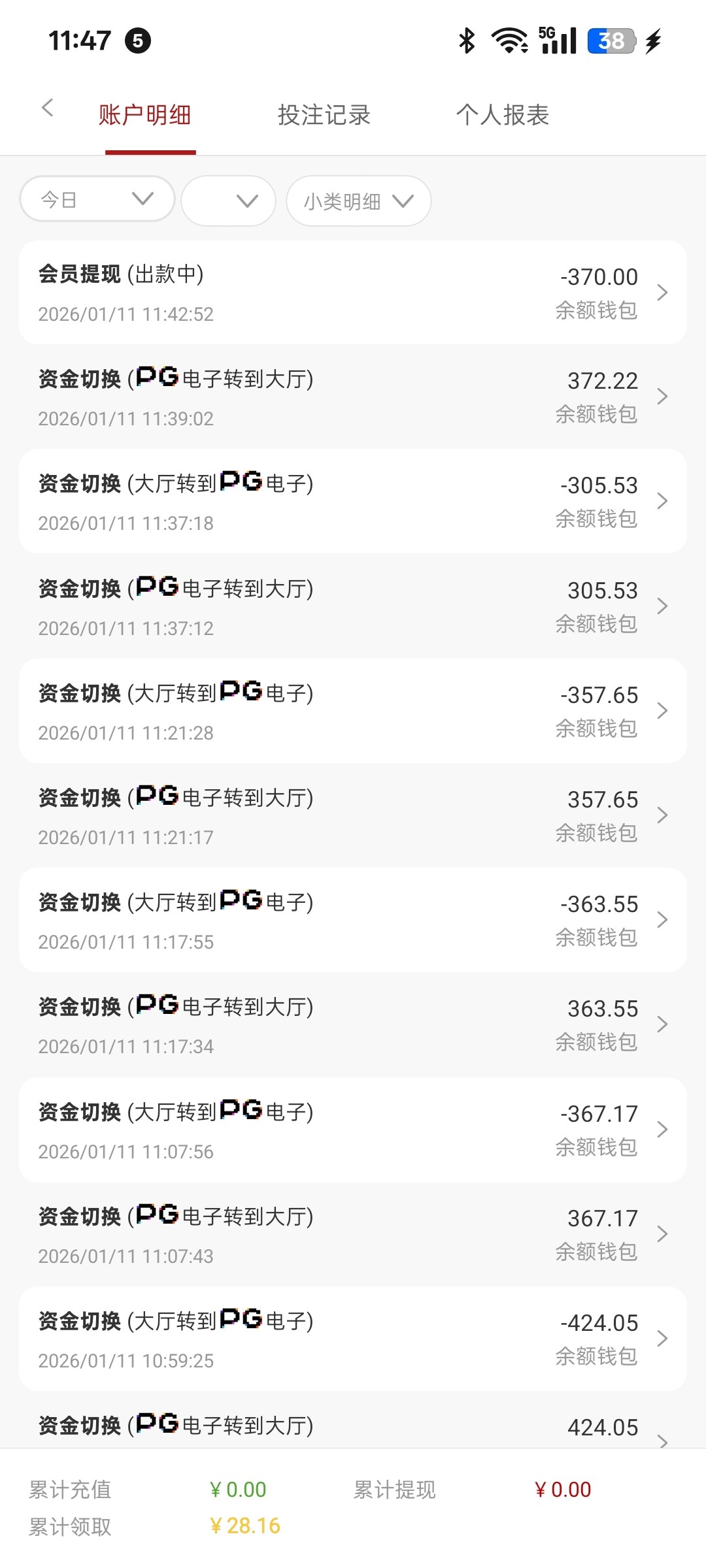This screenshot has height=1568, width=706.
Task: Open the blank middle filter dropdown
Action: (228, 201)
